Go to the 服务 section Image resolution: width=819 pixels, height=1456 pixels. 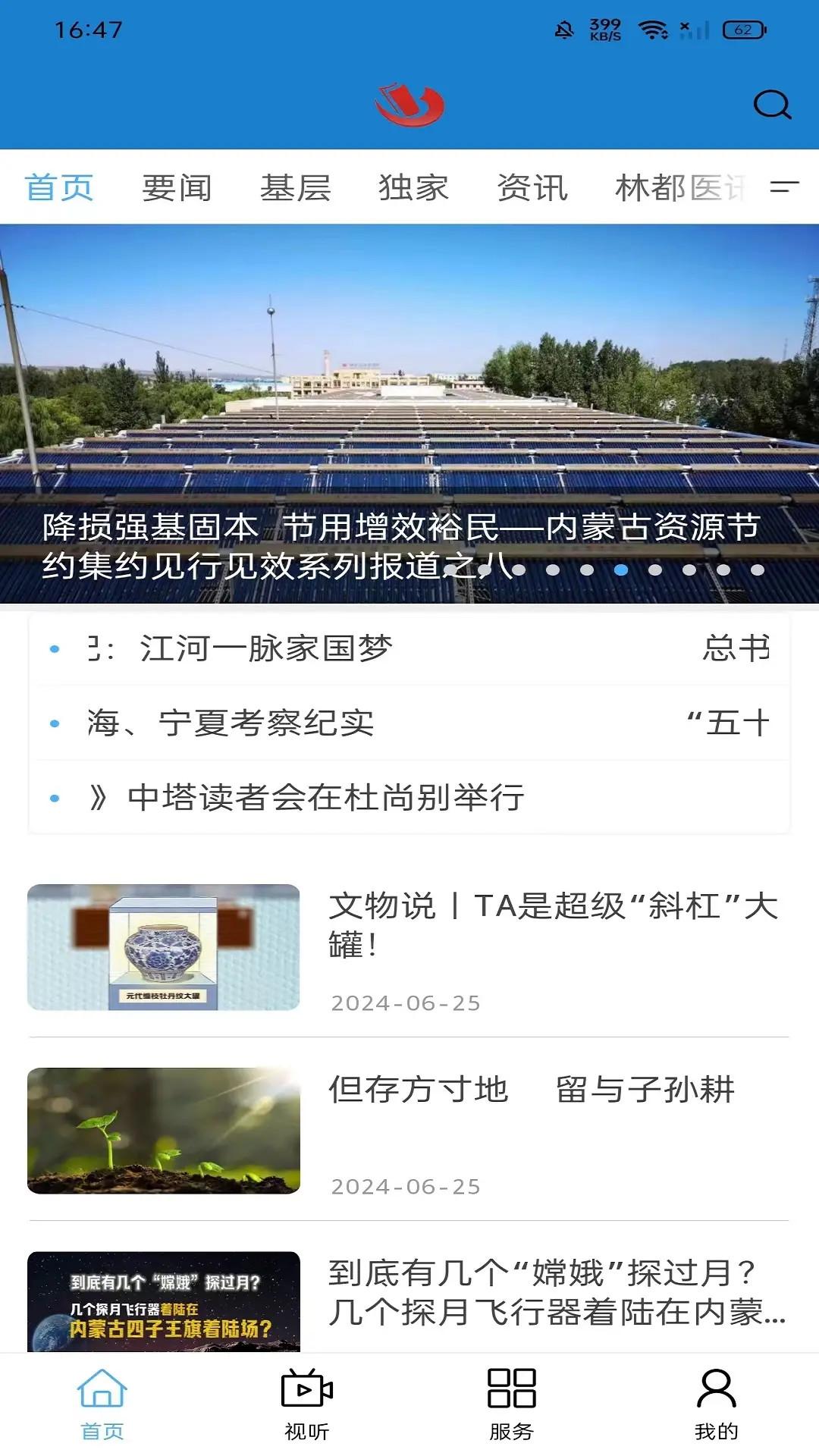pyautogui.click(x=512, y=1403)
